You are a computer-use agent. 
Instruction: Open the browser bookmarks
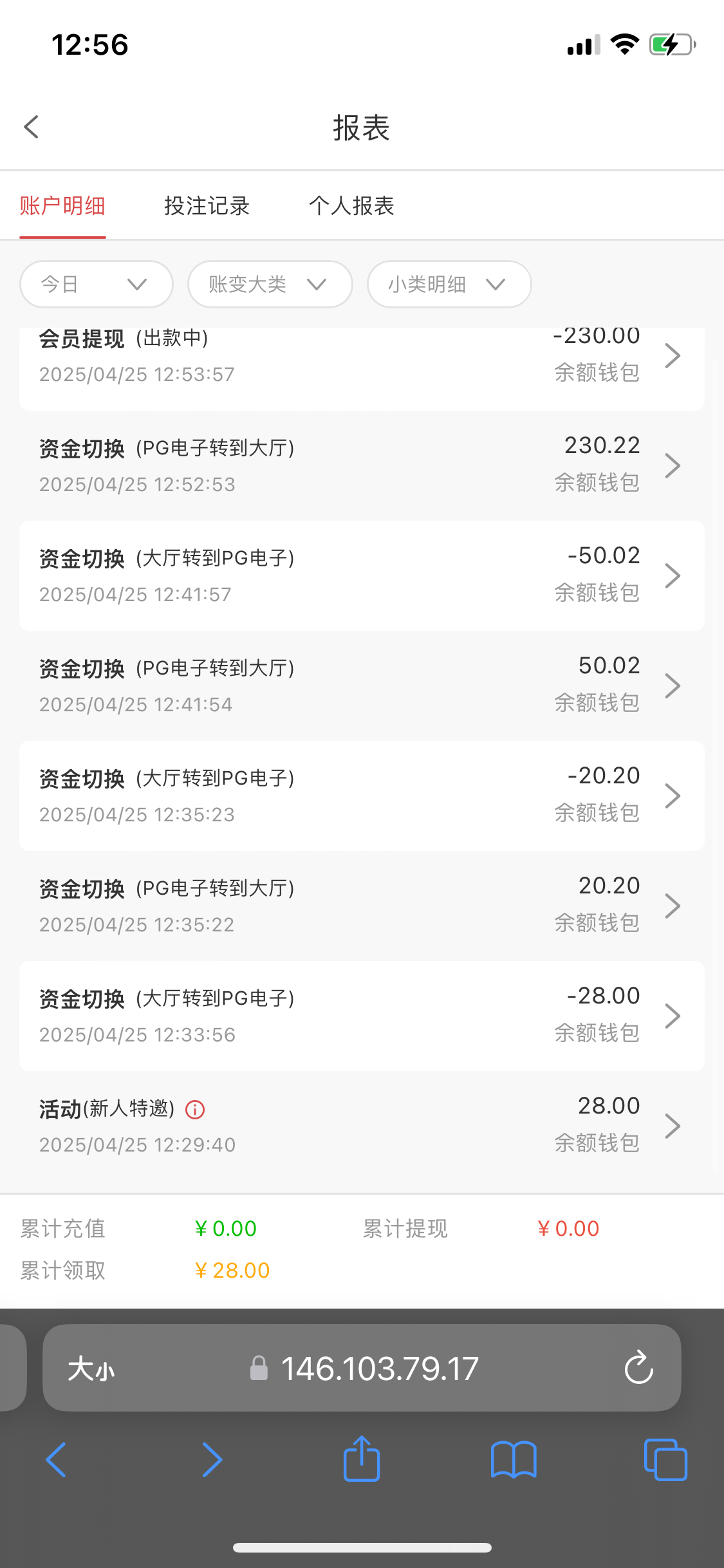513,1459
